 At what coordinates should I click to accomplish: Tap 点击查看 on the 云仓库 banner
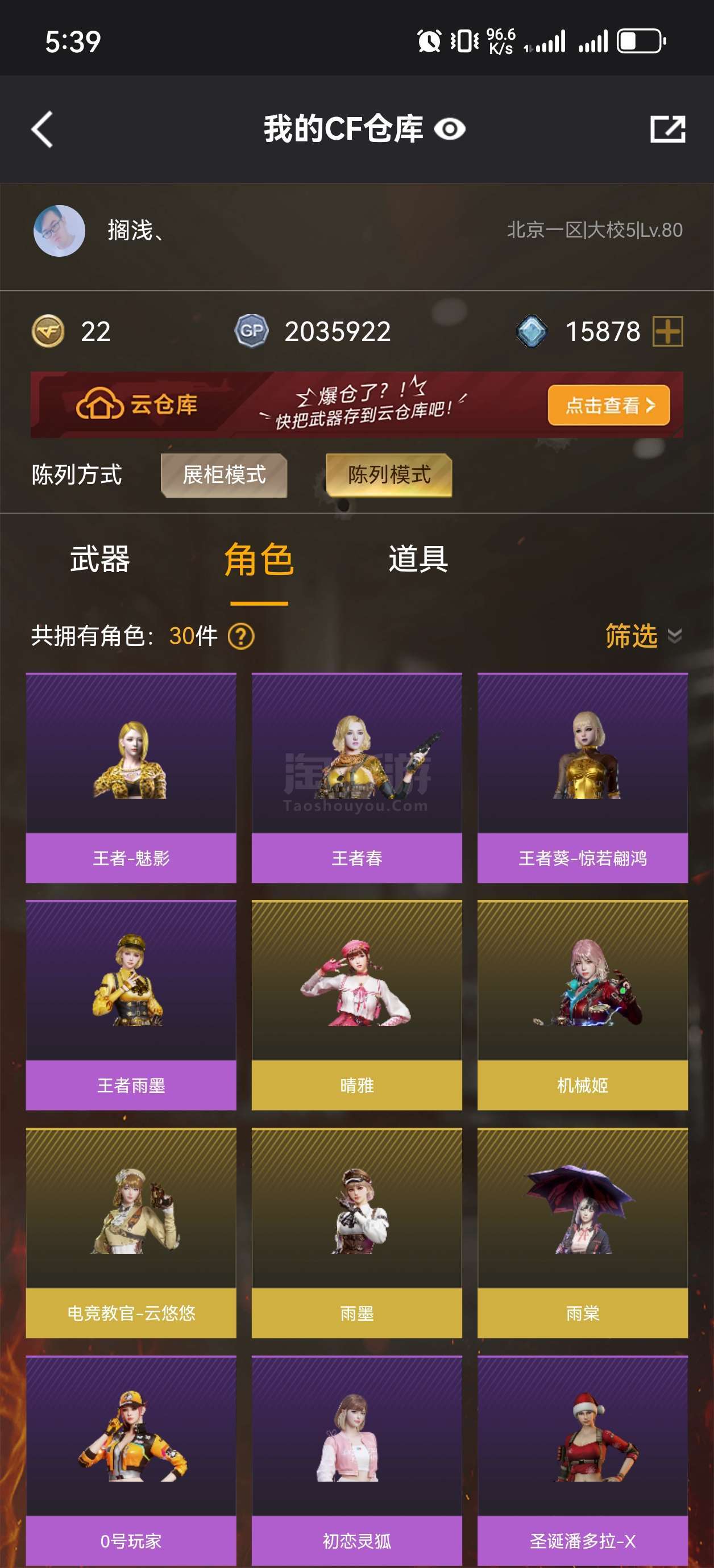[x=609, y=404]
